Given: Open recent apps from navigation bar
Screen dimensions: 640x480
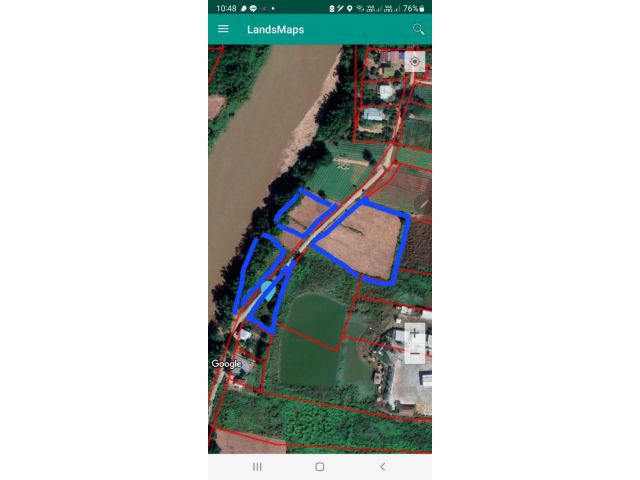Looking at the screenshot, I should [257, 467].
